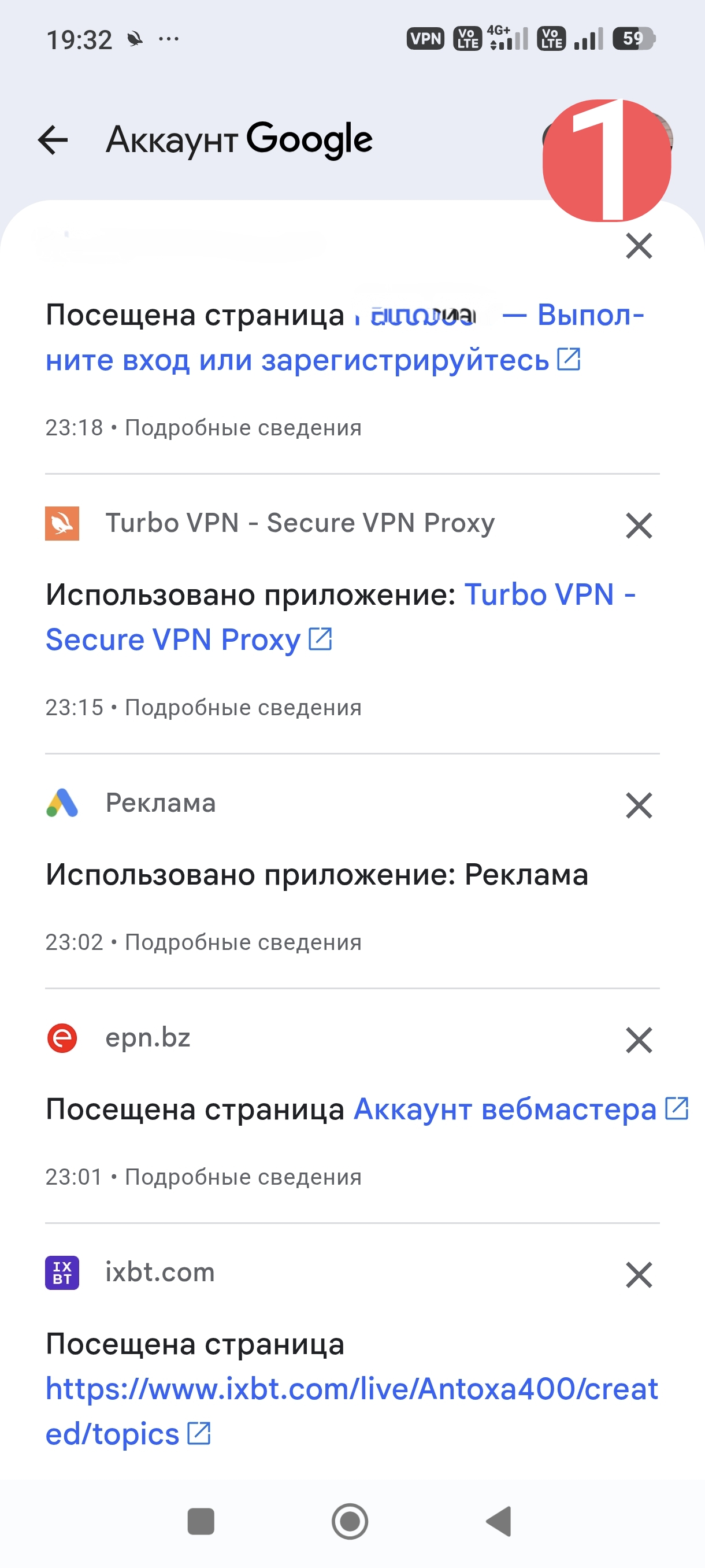Open the ixbt.com Antoxa400 topics URL
The height and width of the screenshot is (1568, 705).
tap(351, 1390)
